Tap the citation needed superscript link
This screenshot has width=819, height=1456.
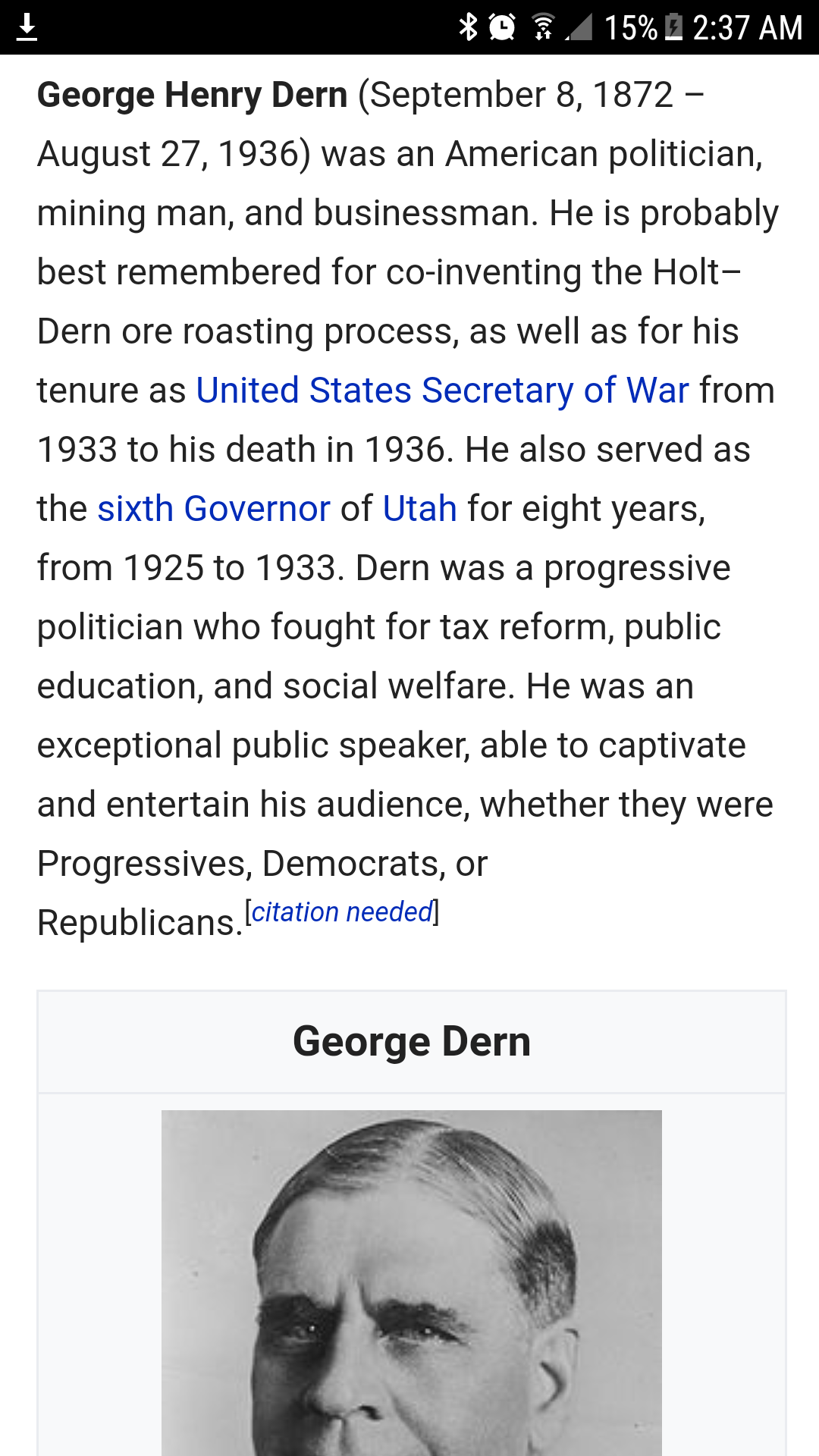pos(341,912)
